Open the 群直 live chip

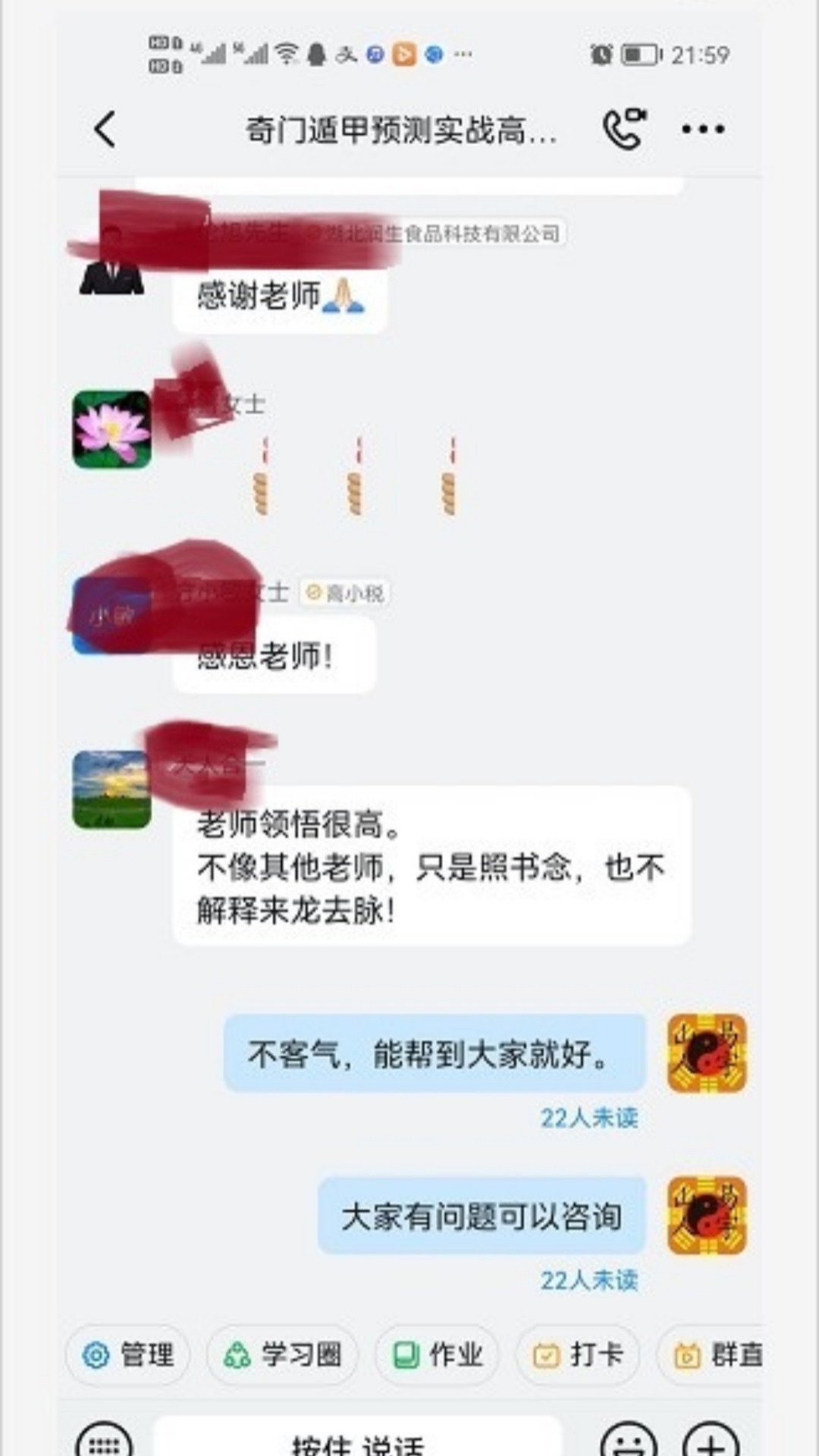pyautogui.click(x=711, y=1354)
